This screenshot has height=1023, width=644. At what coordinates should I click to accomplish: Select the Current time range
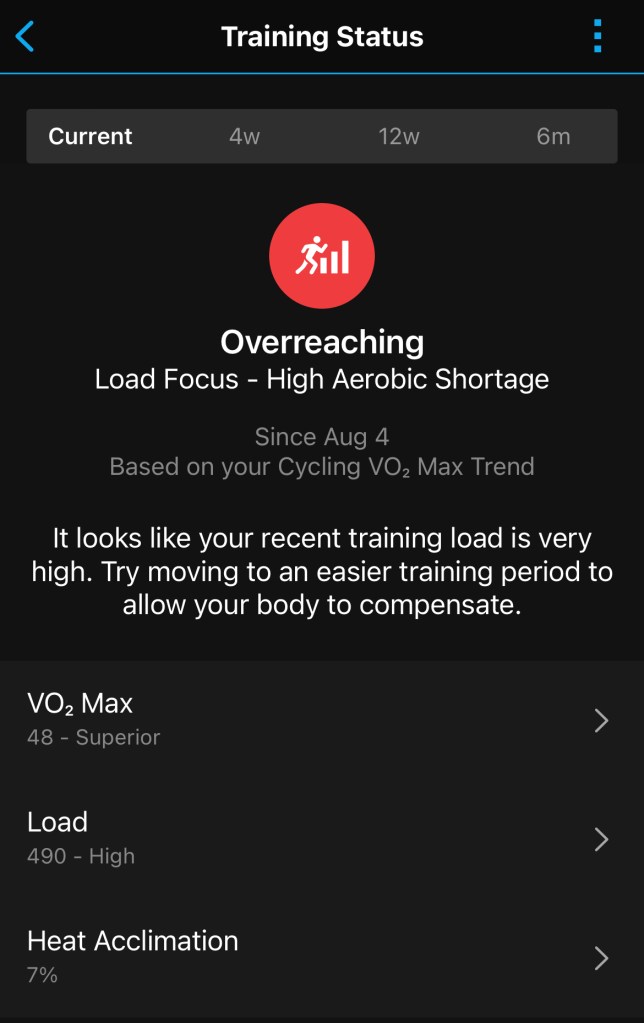click(91, 137)
